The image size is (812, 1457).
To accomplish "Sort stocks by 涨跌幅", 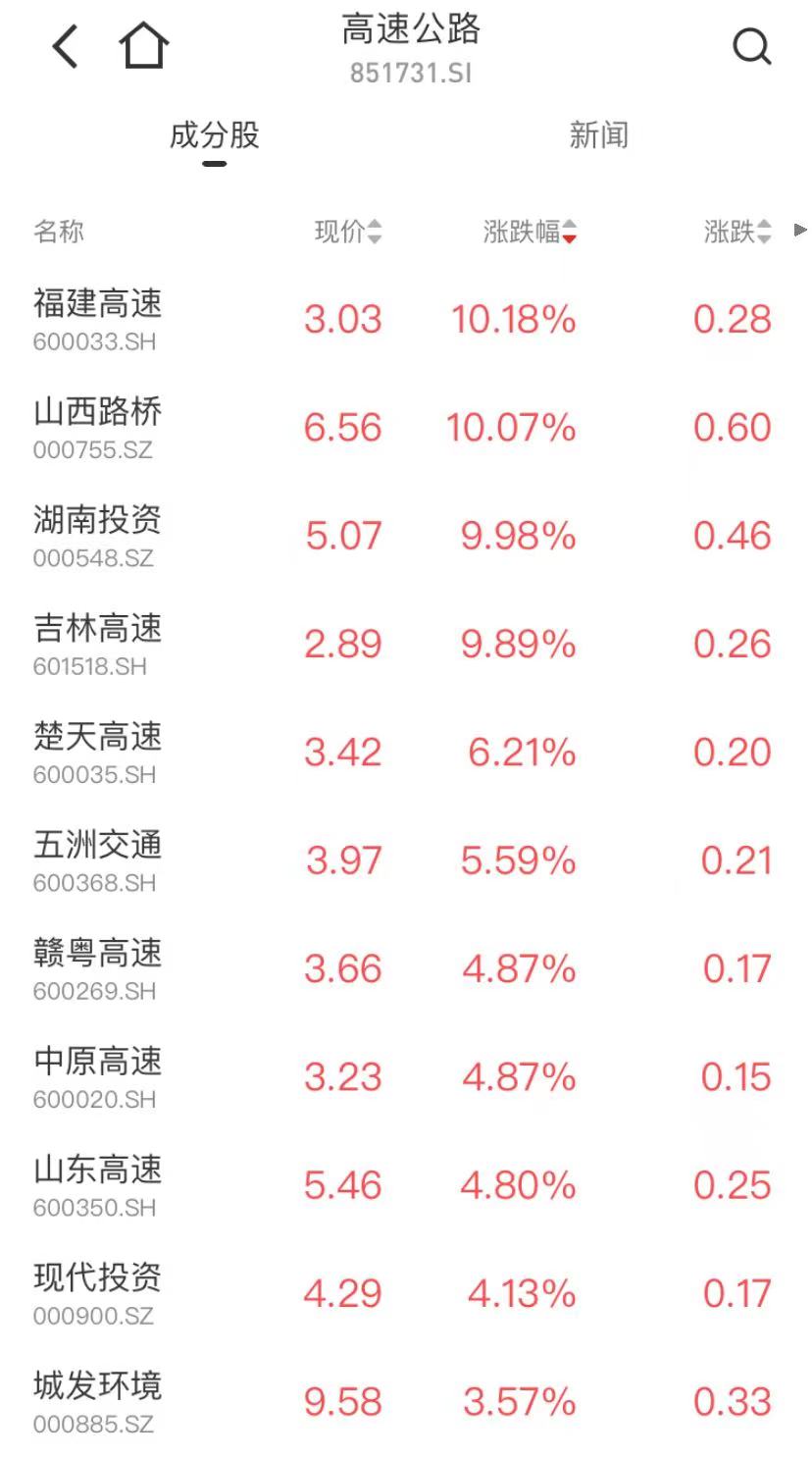I will pos(530,232).
